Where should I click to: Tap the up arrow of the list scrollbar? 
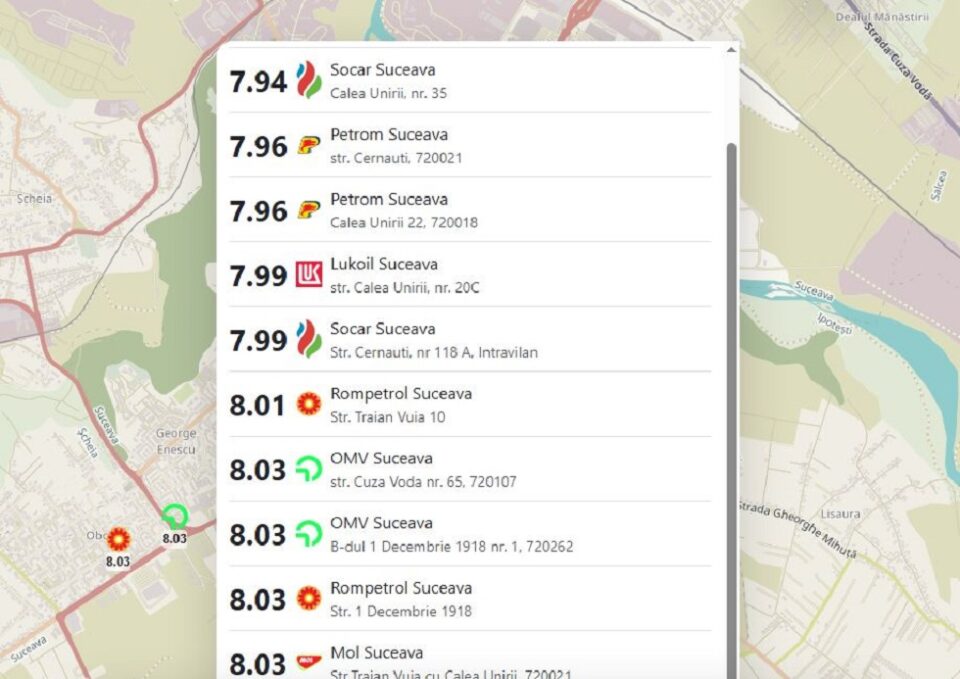pos(731,49)
